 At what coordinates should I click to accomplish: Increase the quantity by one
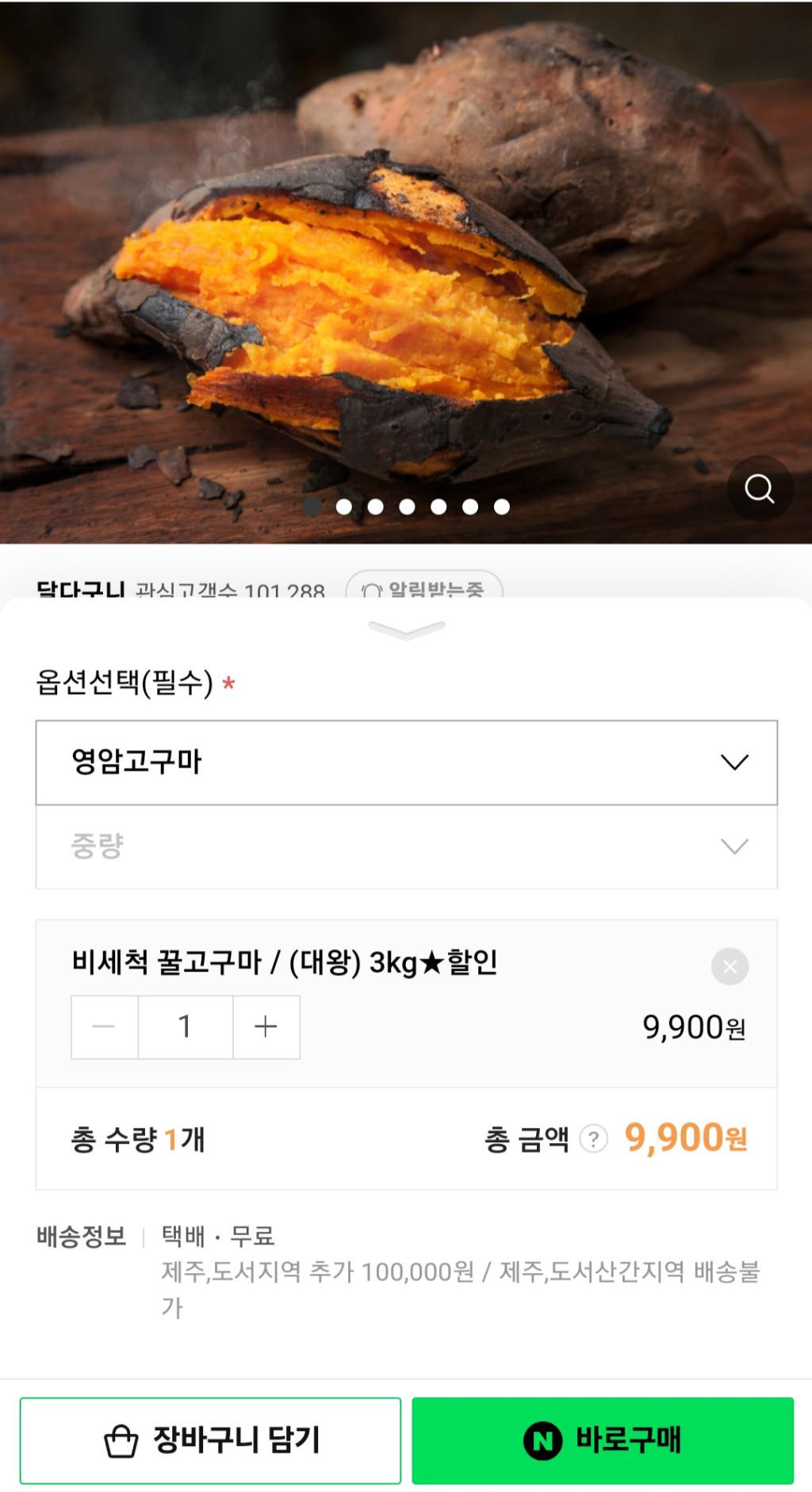coord(266,1026)
